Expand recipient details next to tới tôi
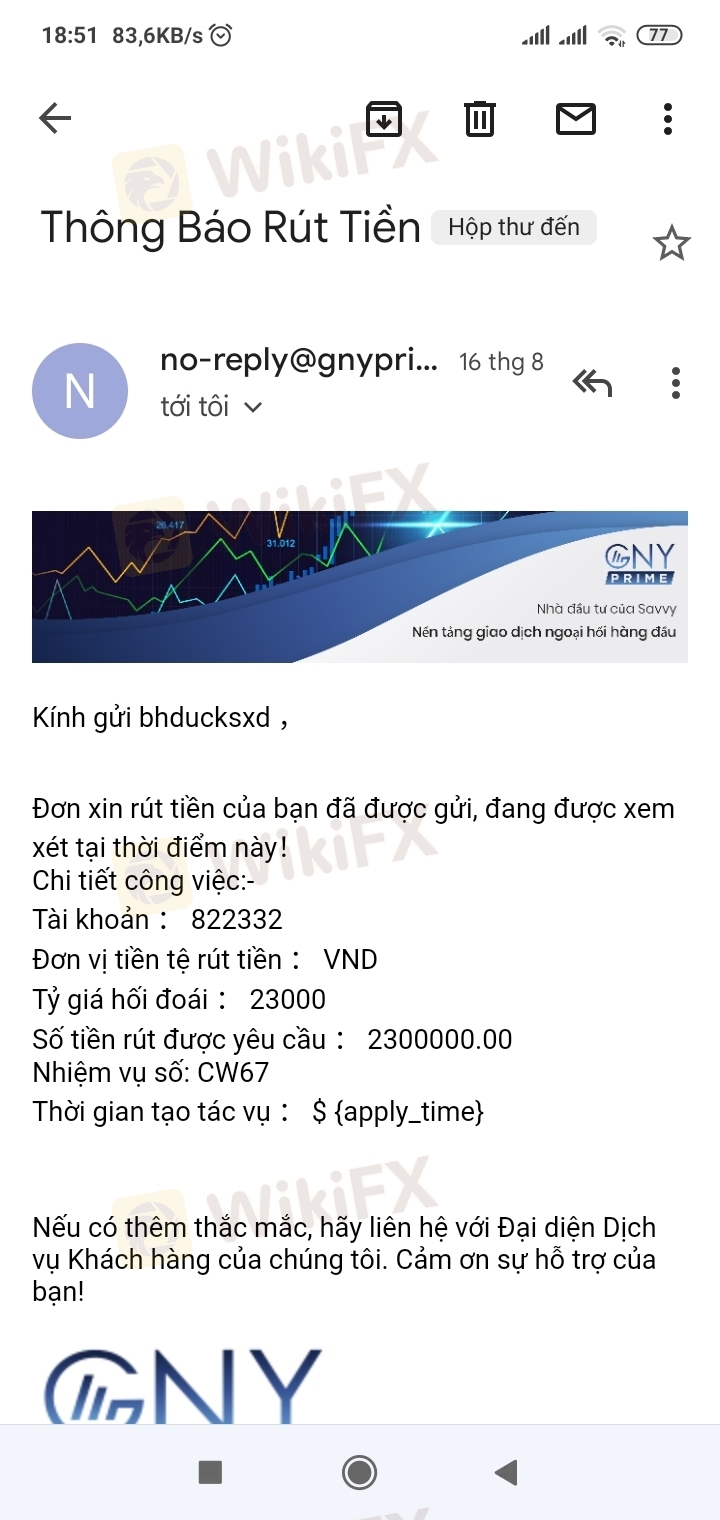 coord(253,407)
